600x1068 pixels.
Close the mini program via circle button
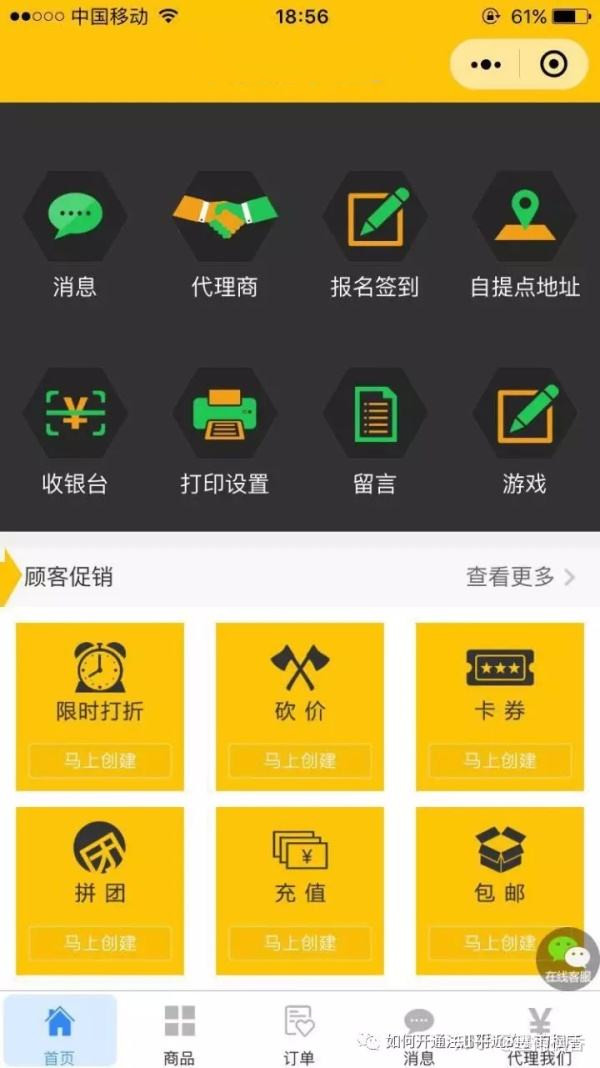click(x=553, y=65)
